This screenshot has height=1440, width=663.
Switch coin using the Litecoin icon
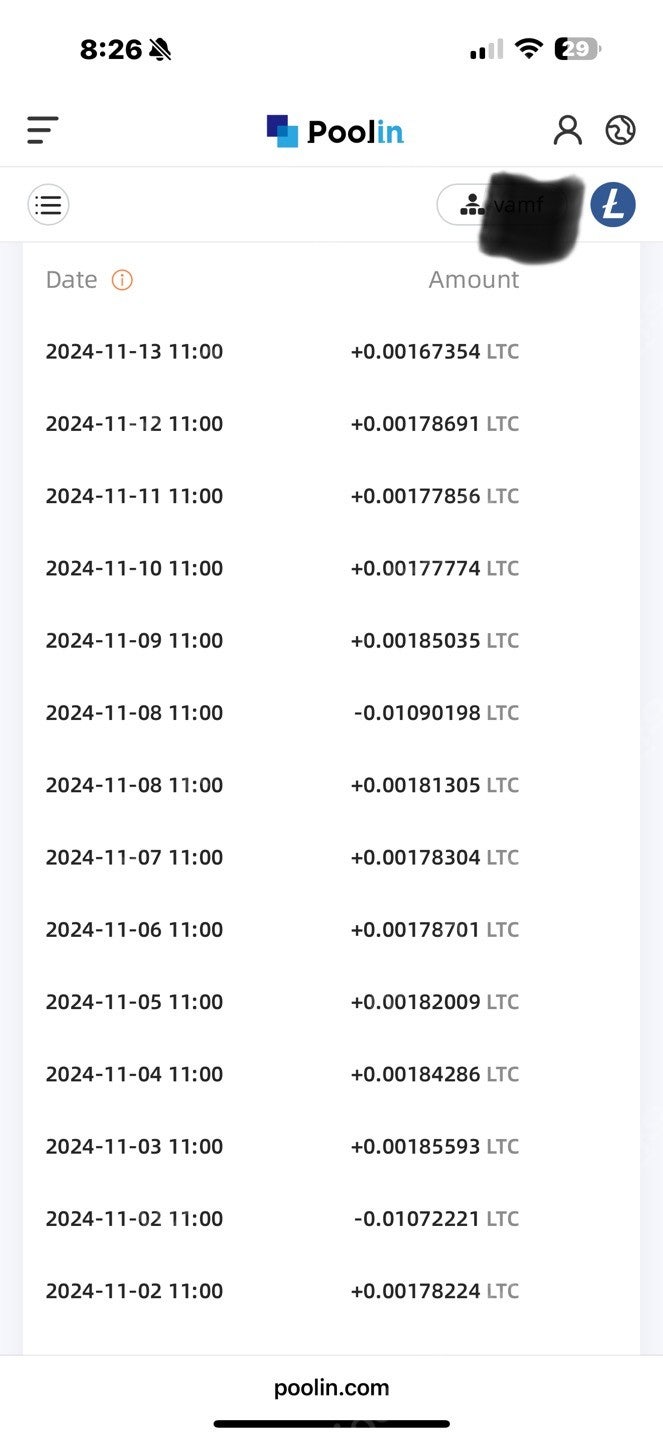612,204
